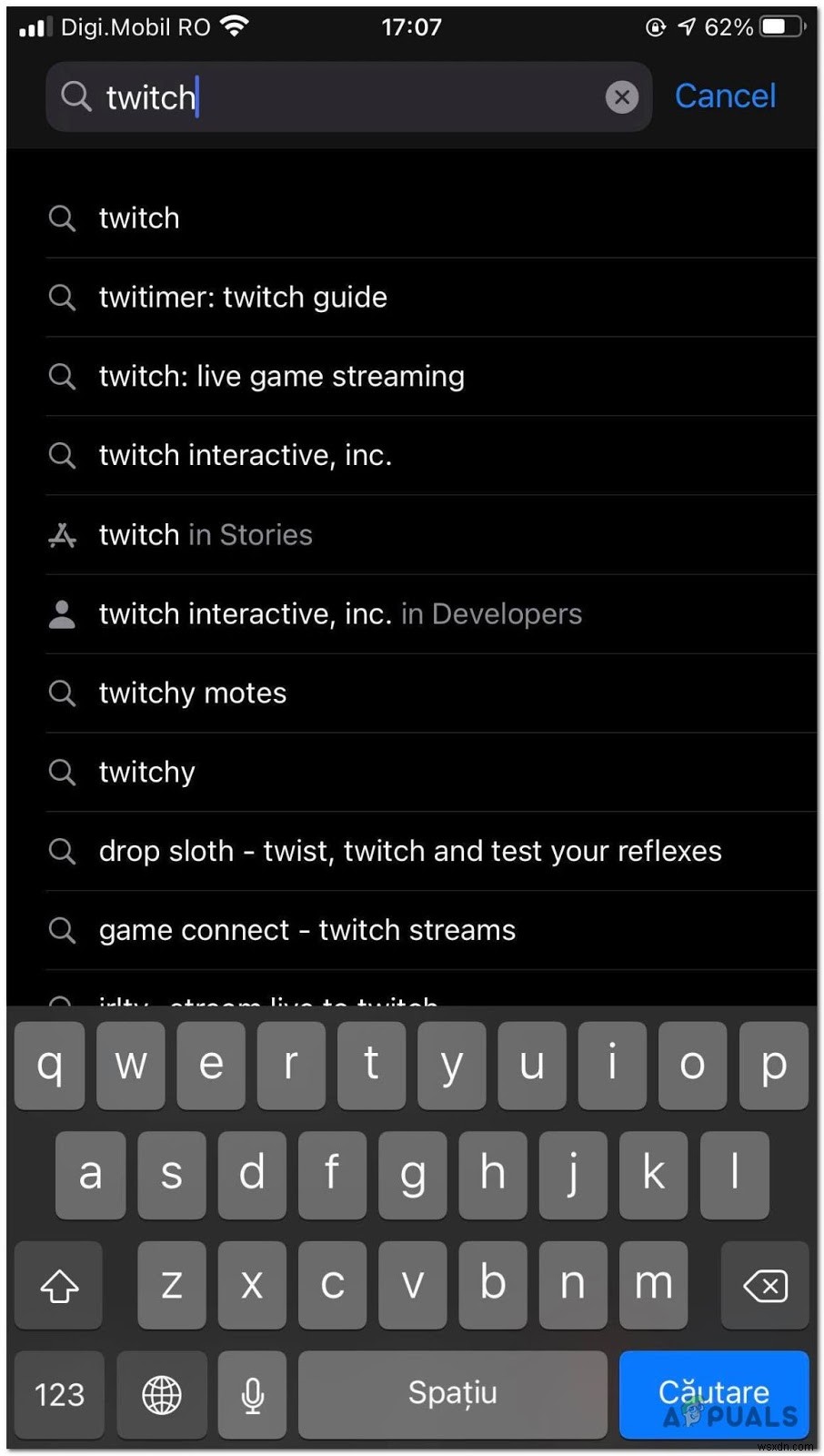Tap the 'twitch interactive, inc.' suggestion
The width and height of the screenshot is (824, 1456).
(x=246, y=456)
